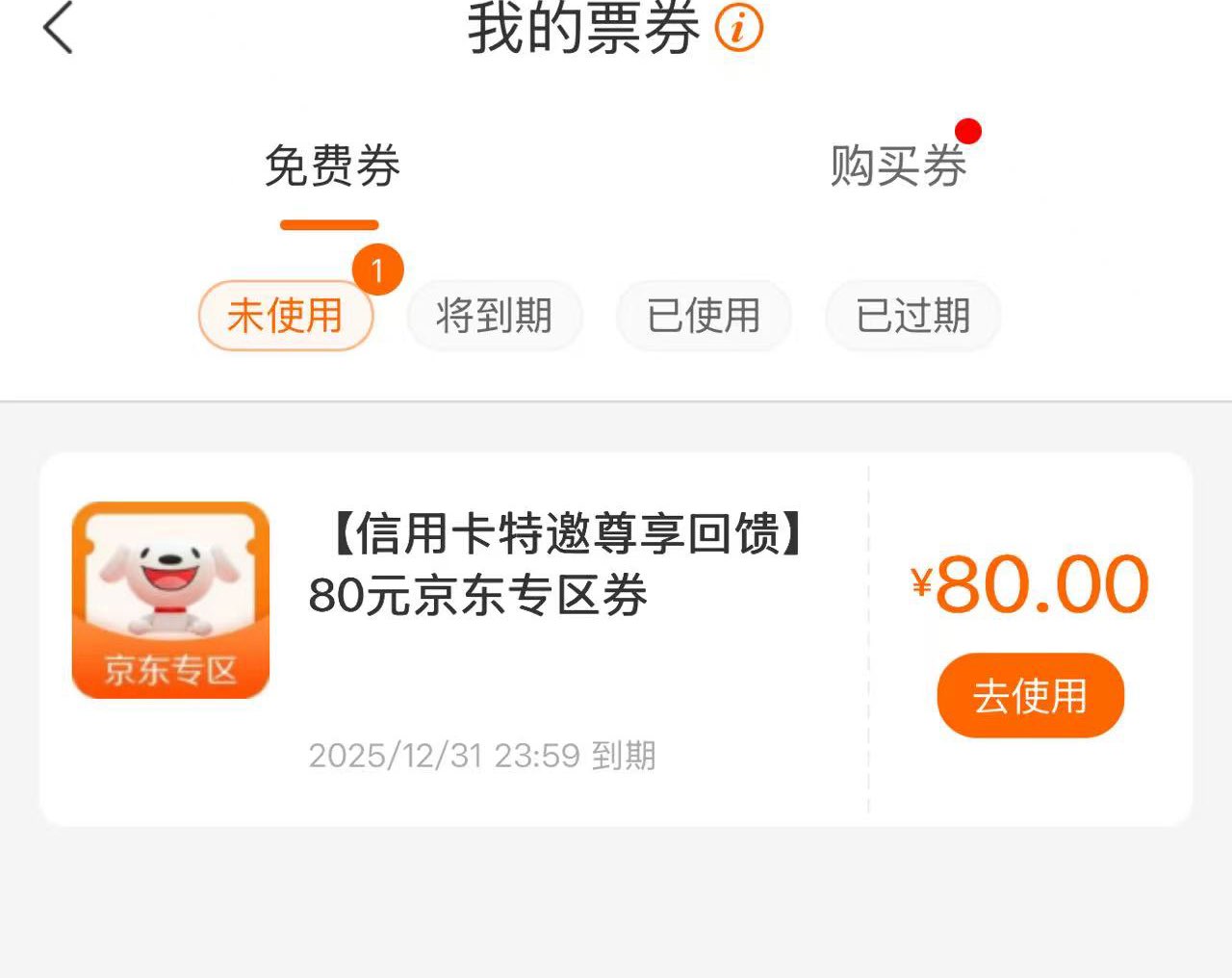Screen dimensions: 1232x978
Task: Filter by 已使用 coupons
Action: pyautogui.click(x=704, y=316)
